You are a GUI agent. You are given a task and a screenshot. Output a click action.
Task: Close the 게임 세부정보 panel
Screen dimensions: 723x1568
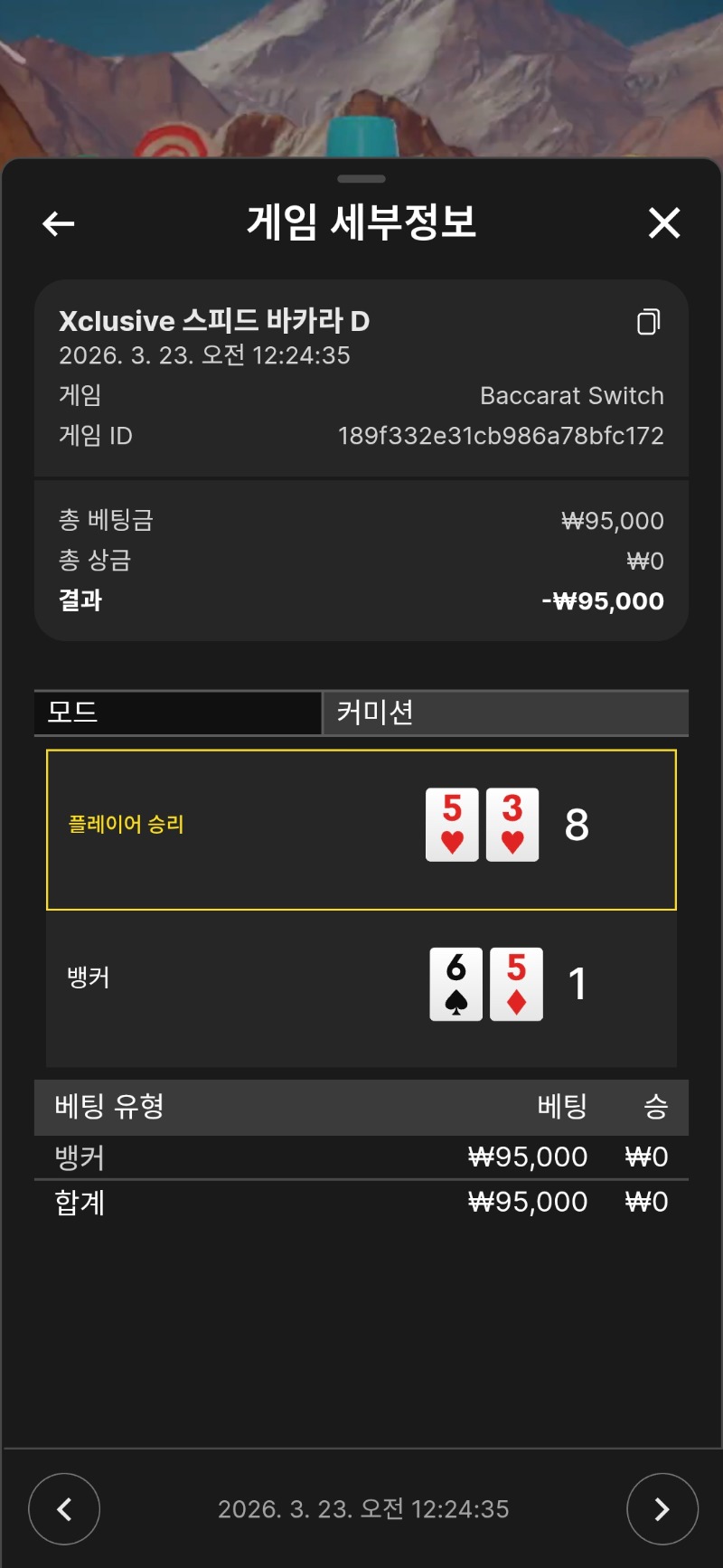coord(664,222)
